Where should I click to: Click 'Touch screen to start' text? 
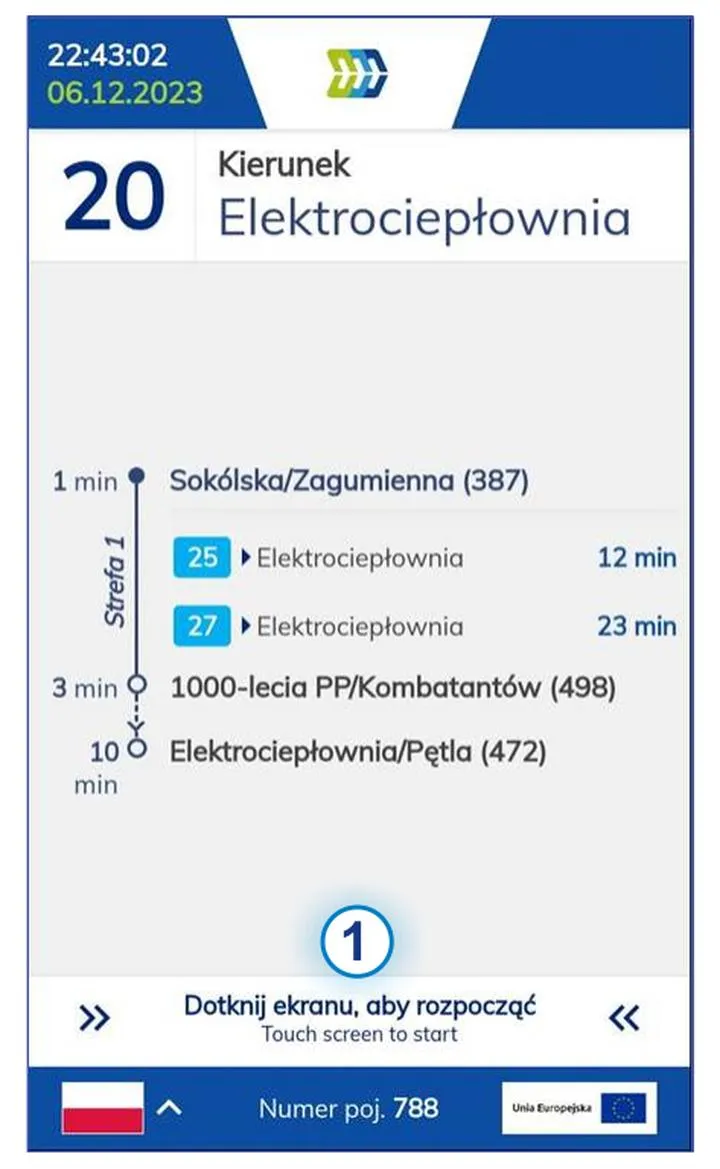(x=360, y=1034)
